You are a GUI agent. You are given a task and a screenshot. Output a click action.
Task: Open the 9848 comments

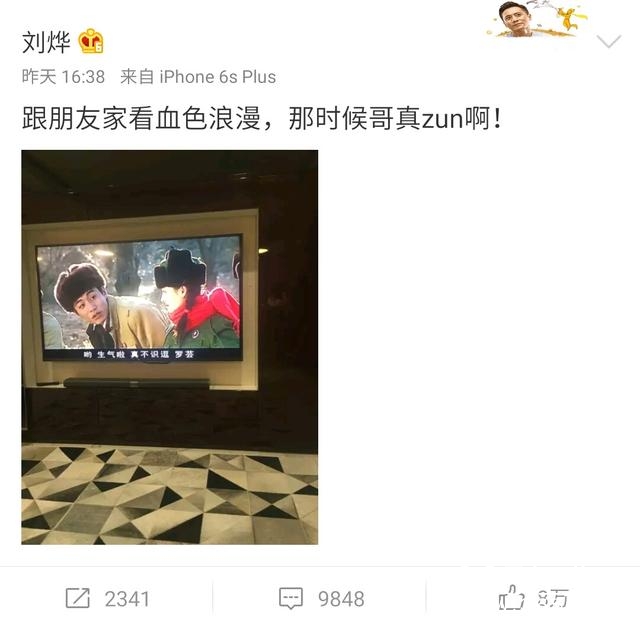[x=321, y=598]
